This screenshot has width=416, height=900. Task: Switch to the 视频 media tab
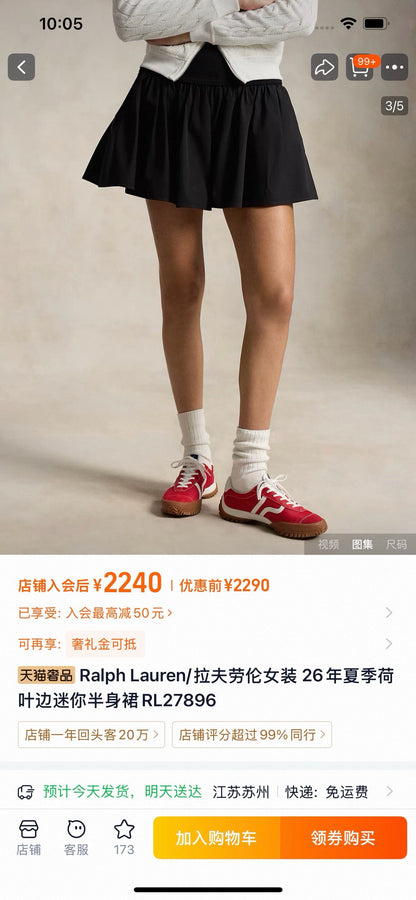coord(329,544)
